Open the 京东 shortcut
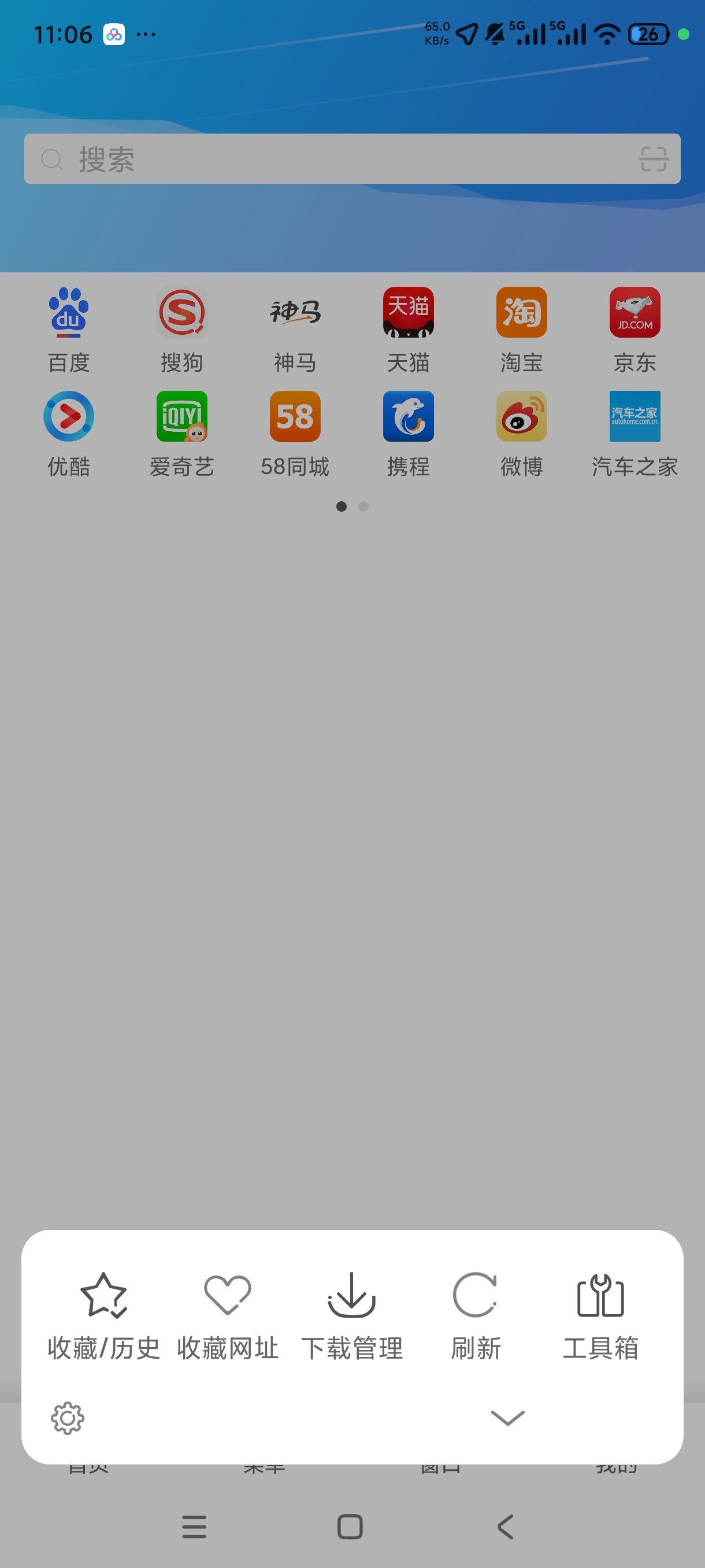This screenshot has width=705, height=1568. pos(634,330)
